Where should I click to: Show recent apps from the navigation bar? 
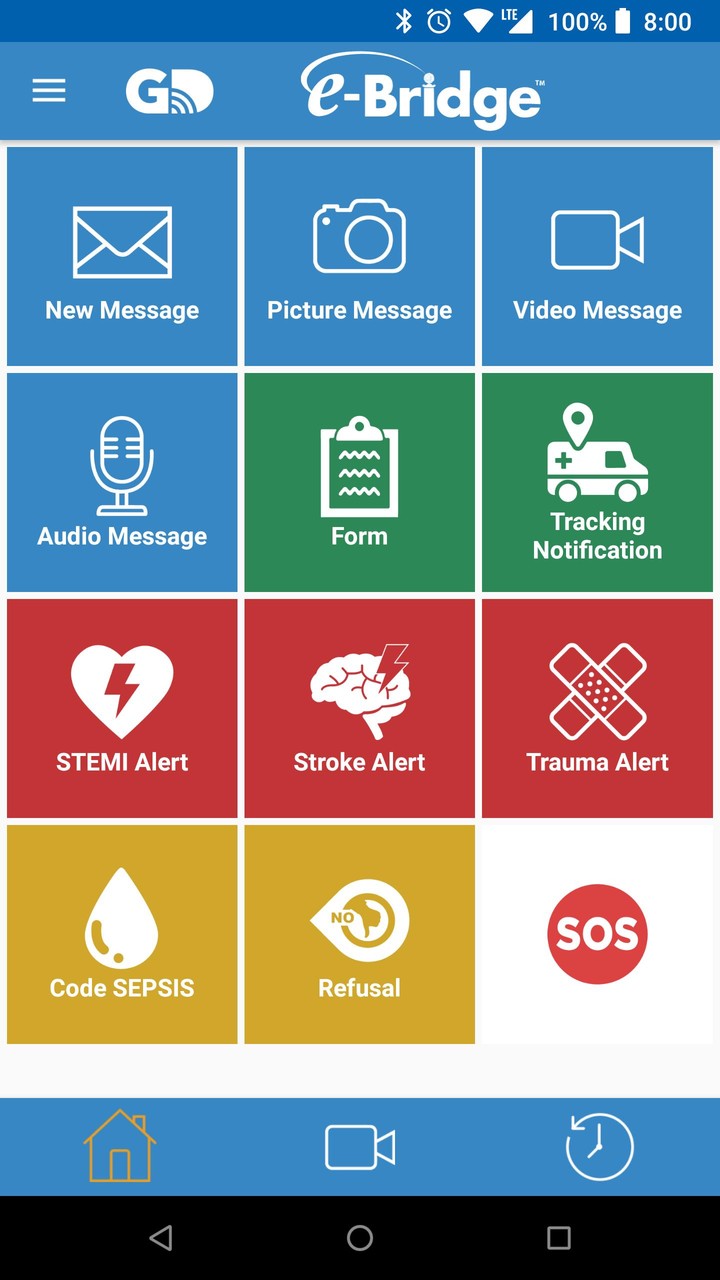[x=559, y=1238]
